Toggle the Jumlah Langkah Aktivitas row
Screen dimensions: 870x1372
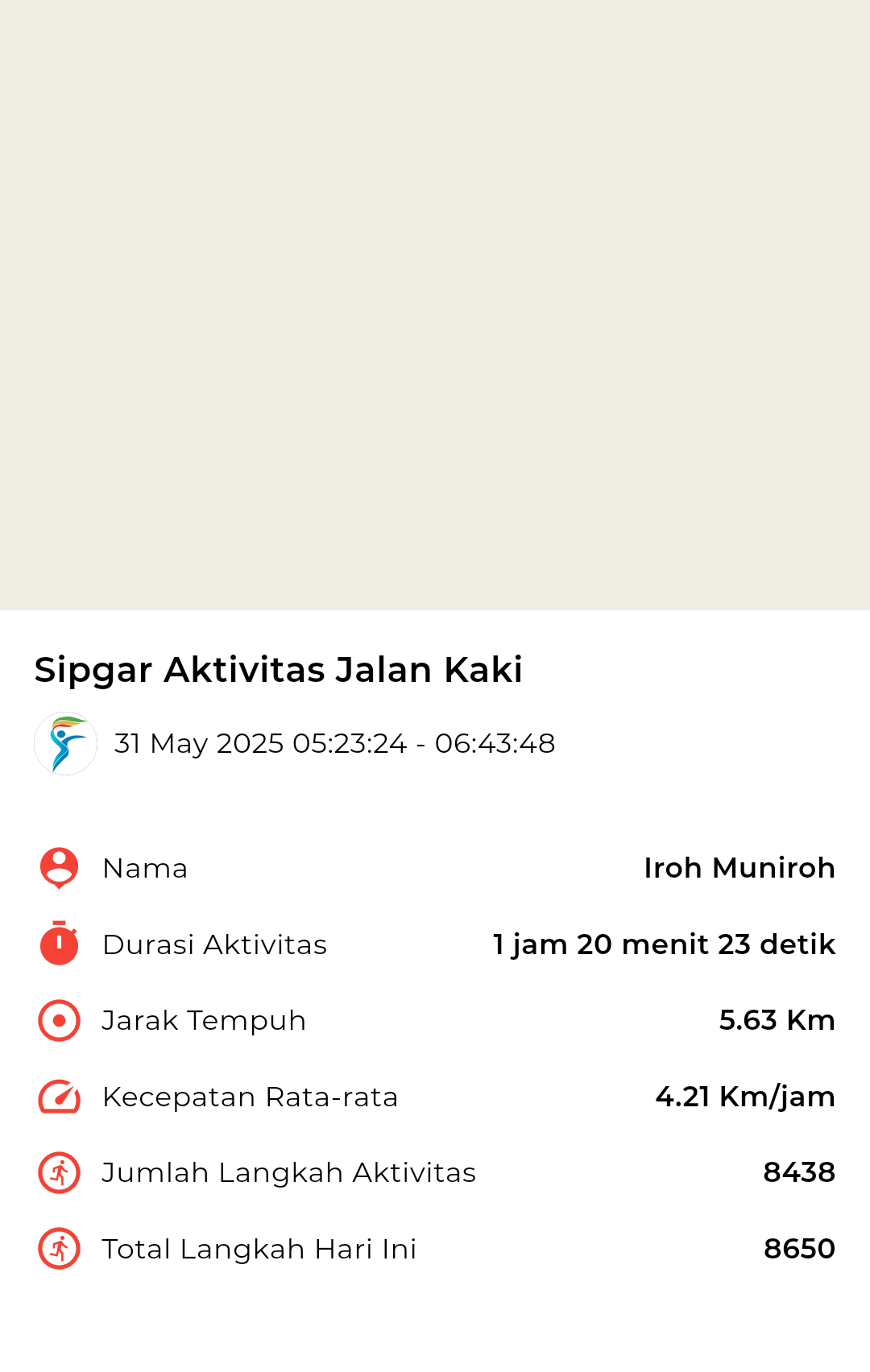point(435,1172)
